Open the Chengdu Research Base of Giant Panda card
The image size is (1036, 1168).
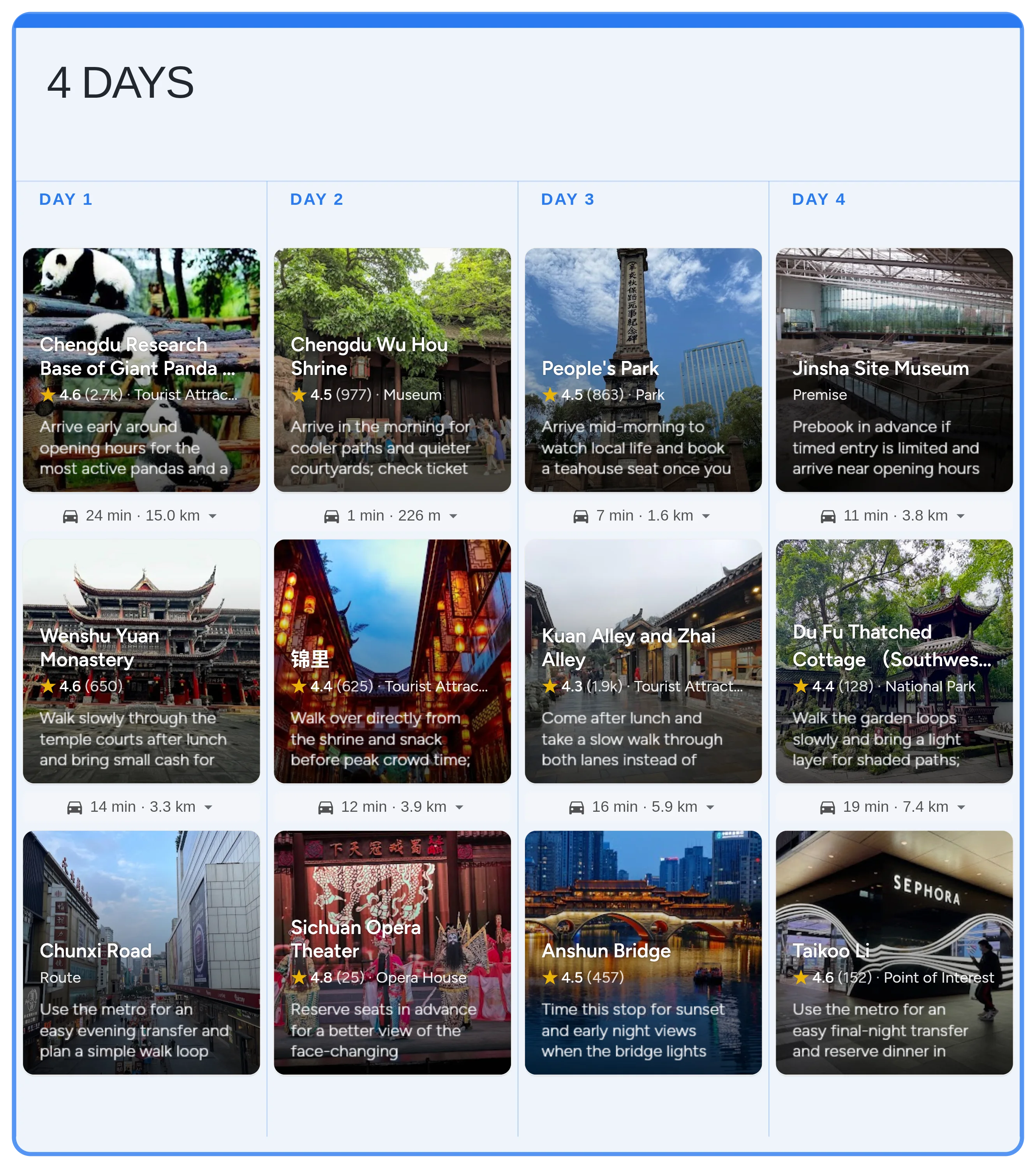[141, 370]
